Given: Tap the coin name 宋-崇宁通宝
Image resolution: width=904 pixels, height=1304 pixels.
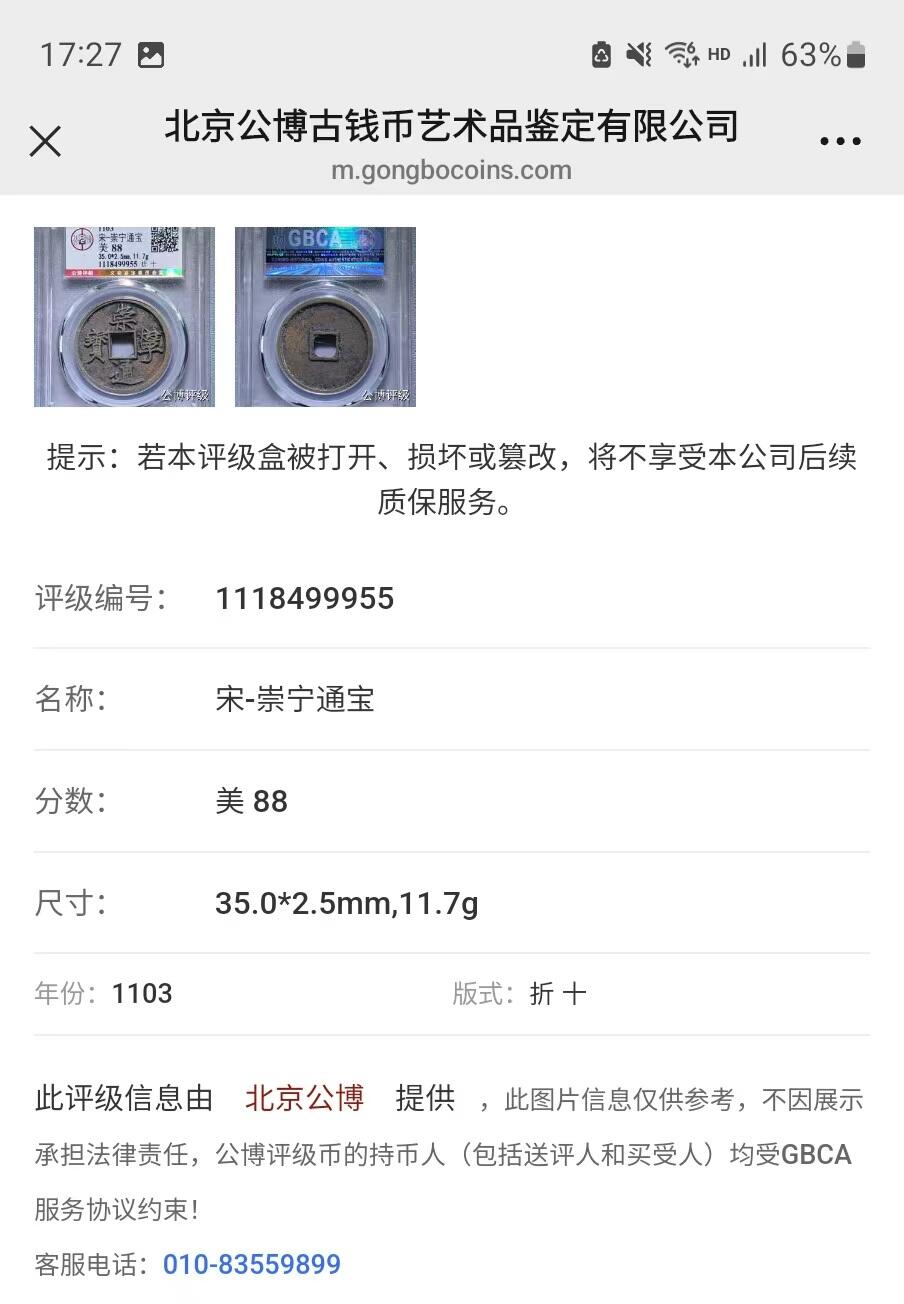Looking at the screenshot, I should pos(295,700).
